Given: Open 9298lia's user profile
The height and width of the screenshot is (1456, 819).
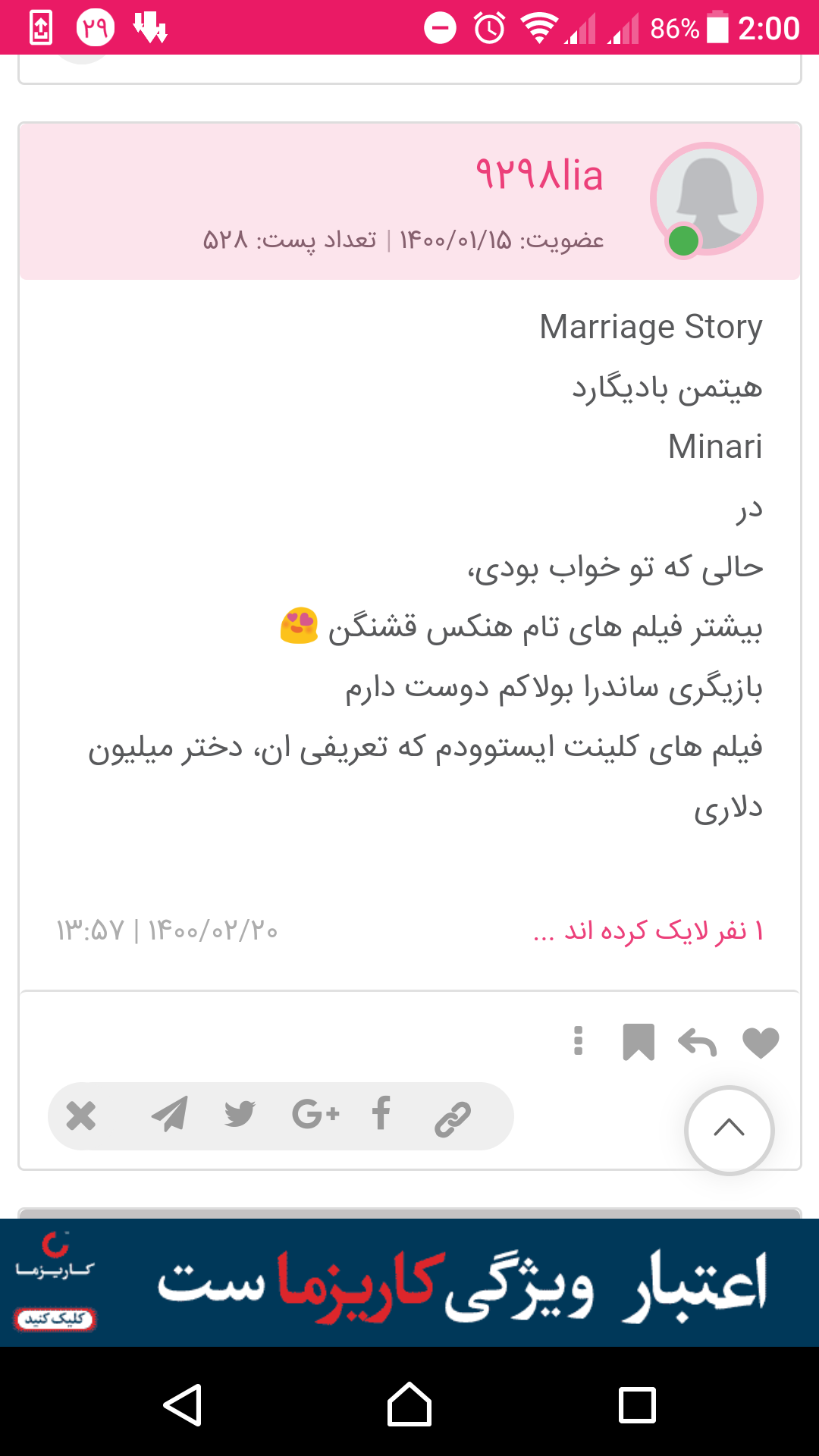Looking at the screenshot, I should (539, 176).
